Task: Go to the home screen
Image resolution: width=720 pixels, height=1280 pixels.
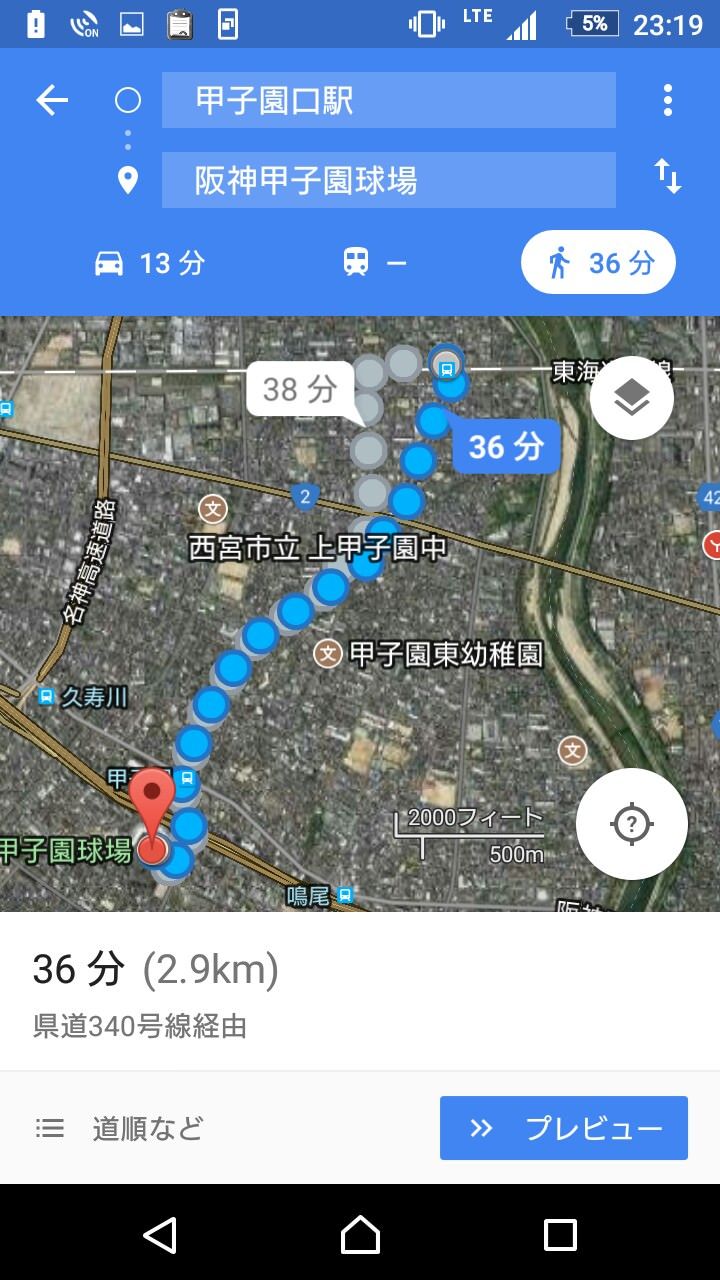Action: click(x=360, y=1235)
